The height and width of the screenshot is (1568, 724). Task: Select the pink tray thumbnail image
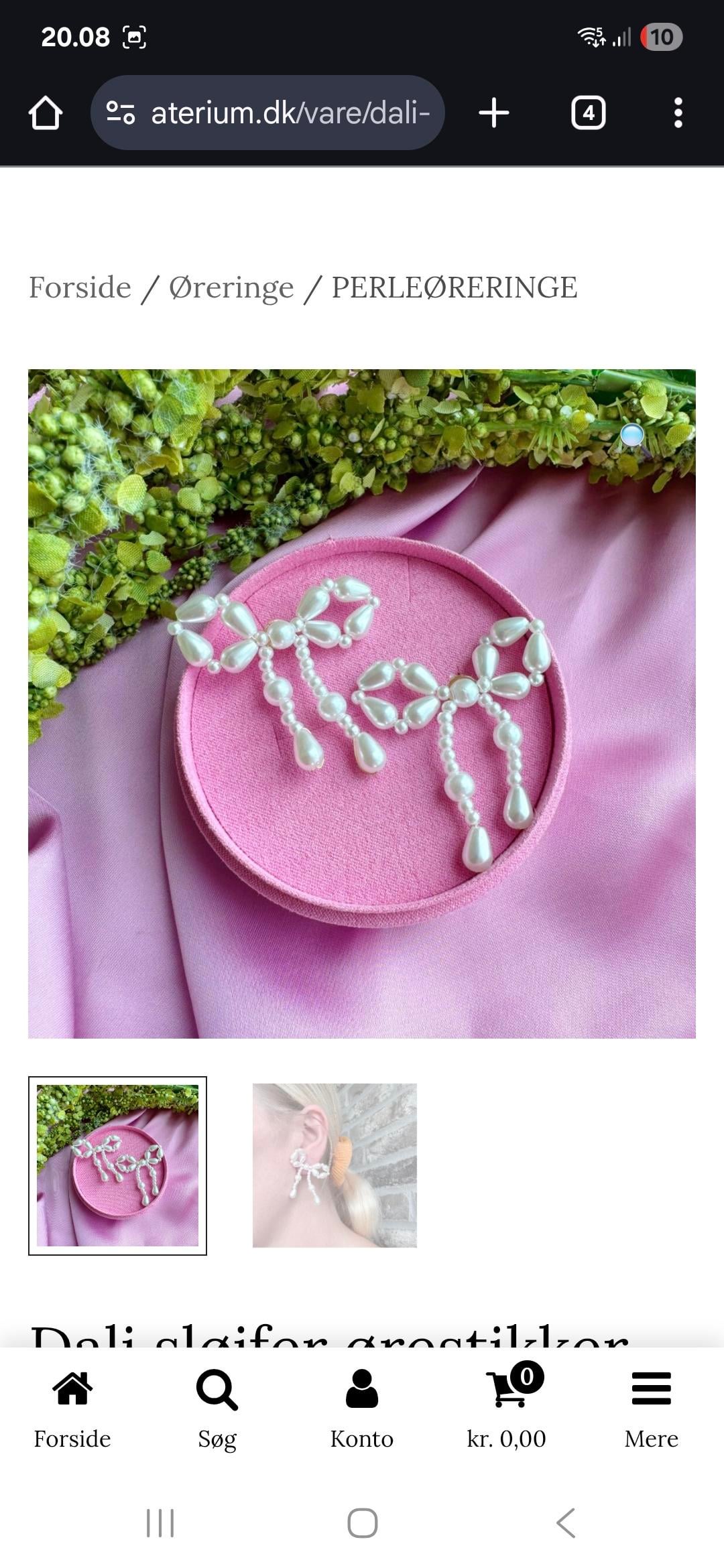point(117,1165)
